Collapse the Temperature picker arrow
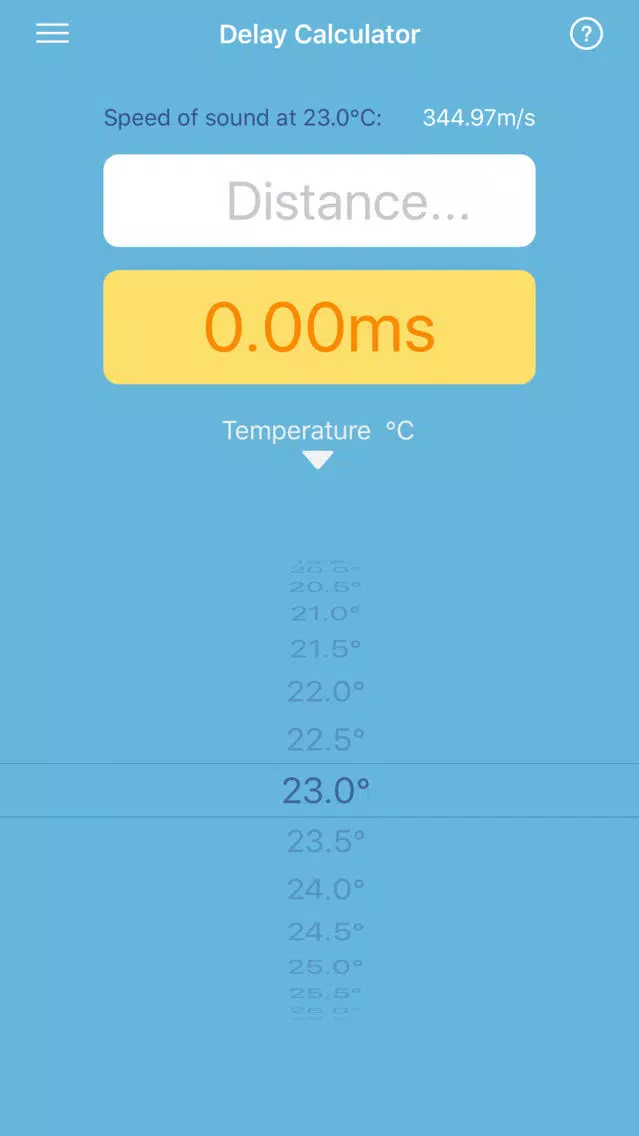The width and height of the screenshot is (639, 1136). [318, 460]
